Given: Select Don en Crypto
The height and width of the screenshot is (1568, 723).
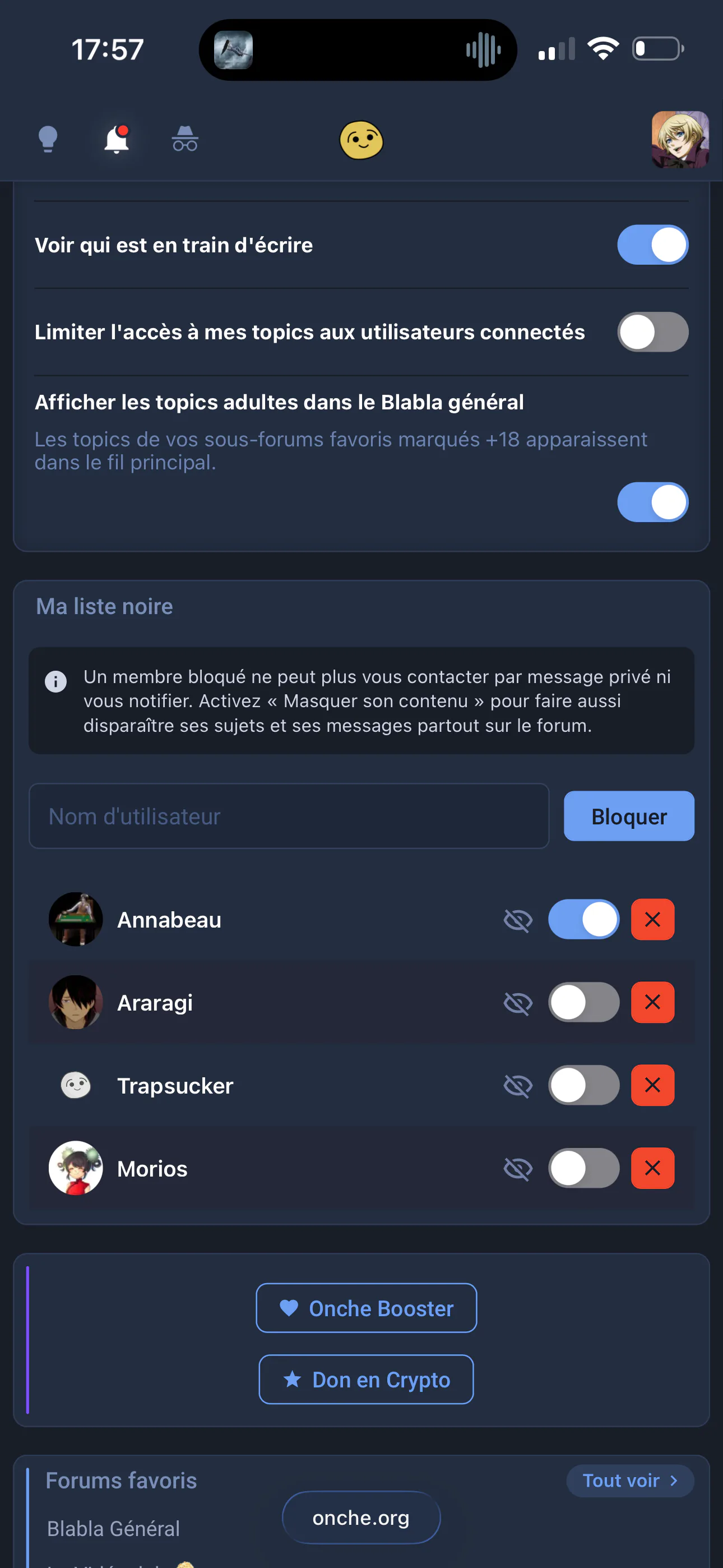Looking at the screenshot, I should coord(367,1380).
